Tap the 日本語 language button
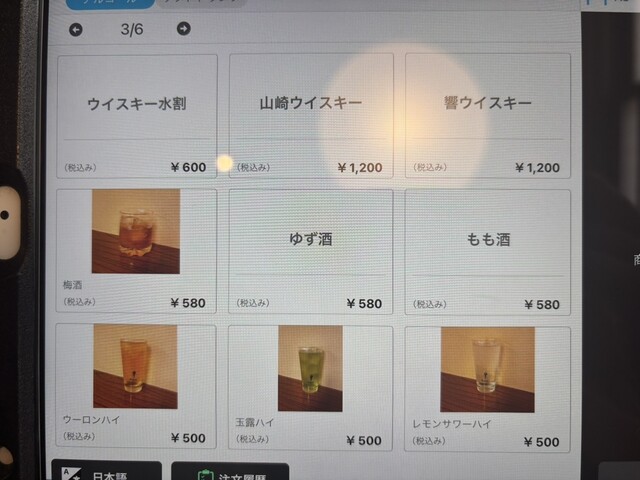Screen dimensions: 640x480 pyautogui.click(x=106, y=472)
